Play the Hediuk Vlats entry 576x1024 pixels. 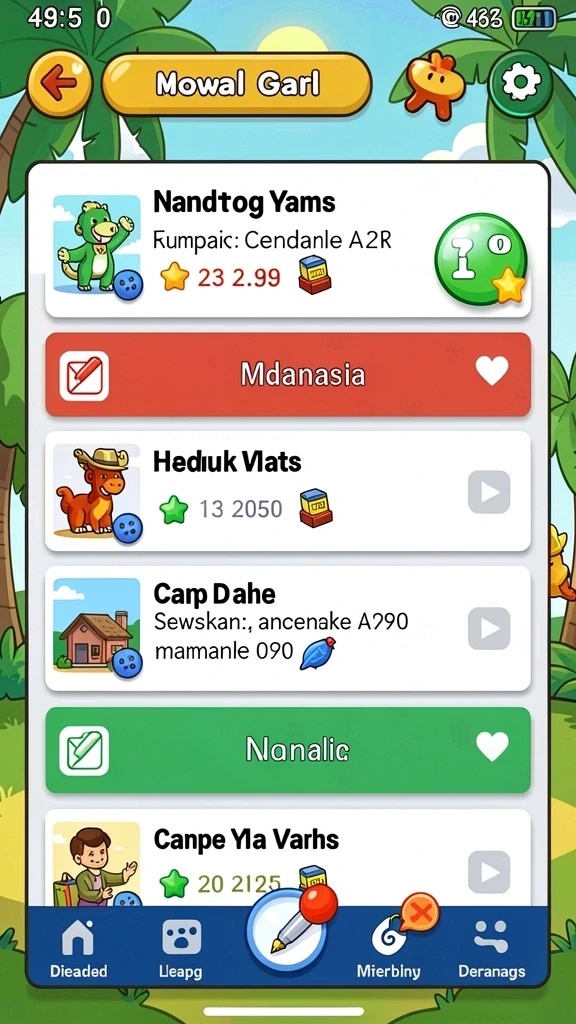point(489,492)
